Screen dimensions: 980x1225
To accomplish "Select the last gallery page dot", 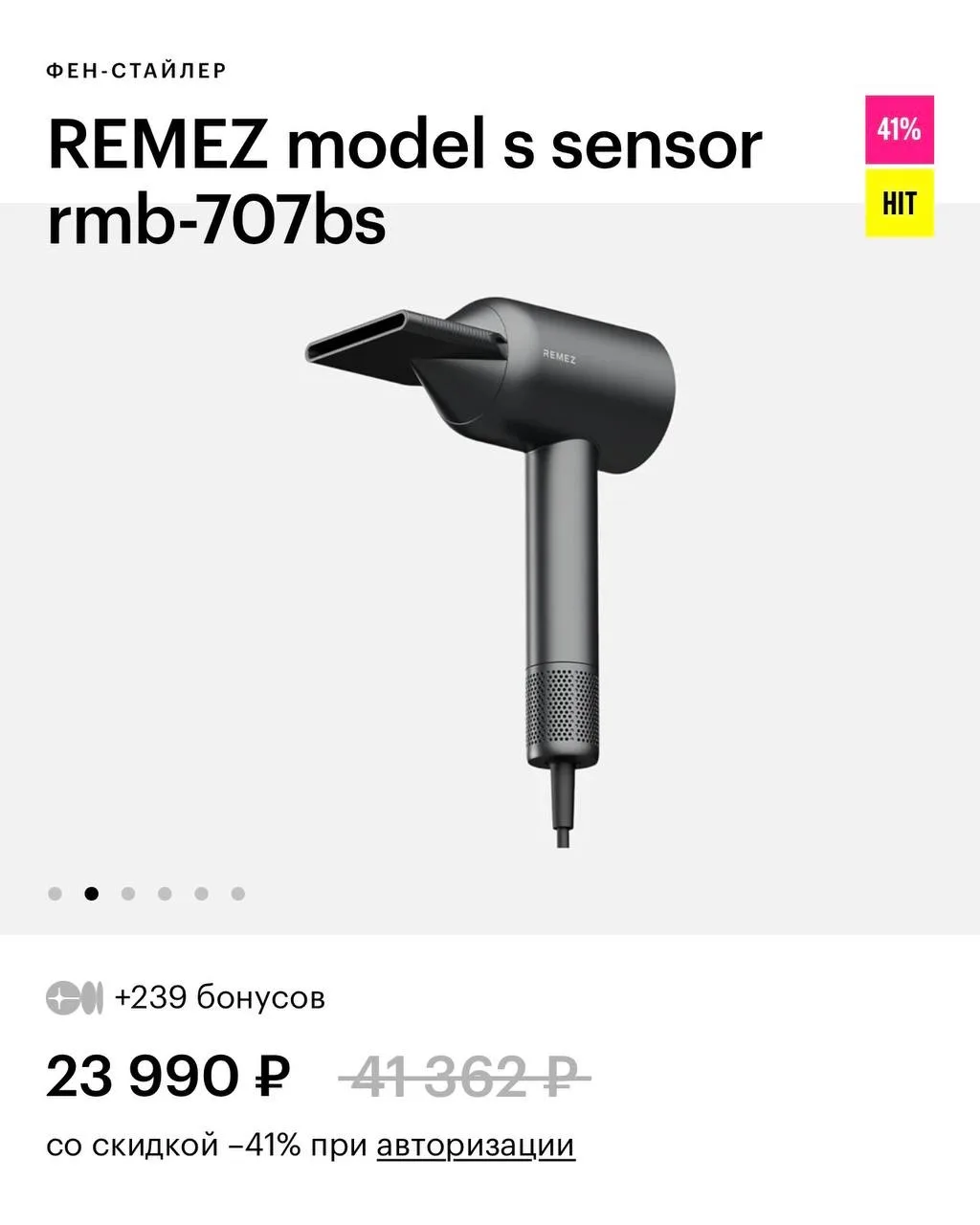I will tap(238, 894).
